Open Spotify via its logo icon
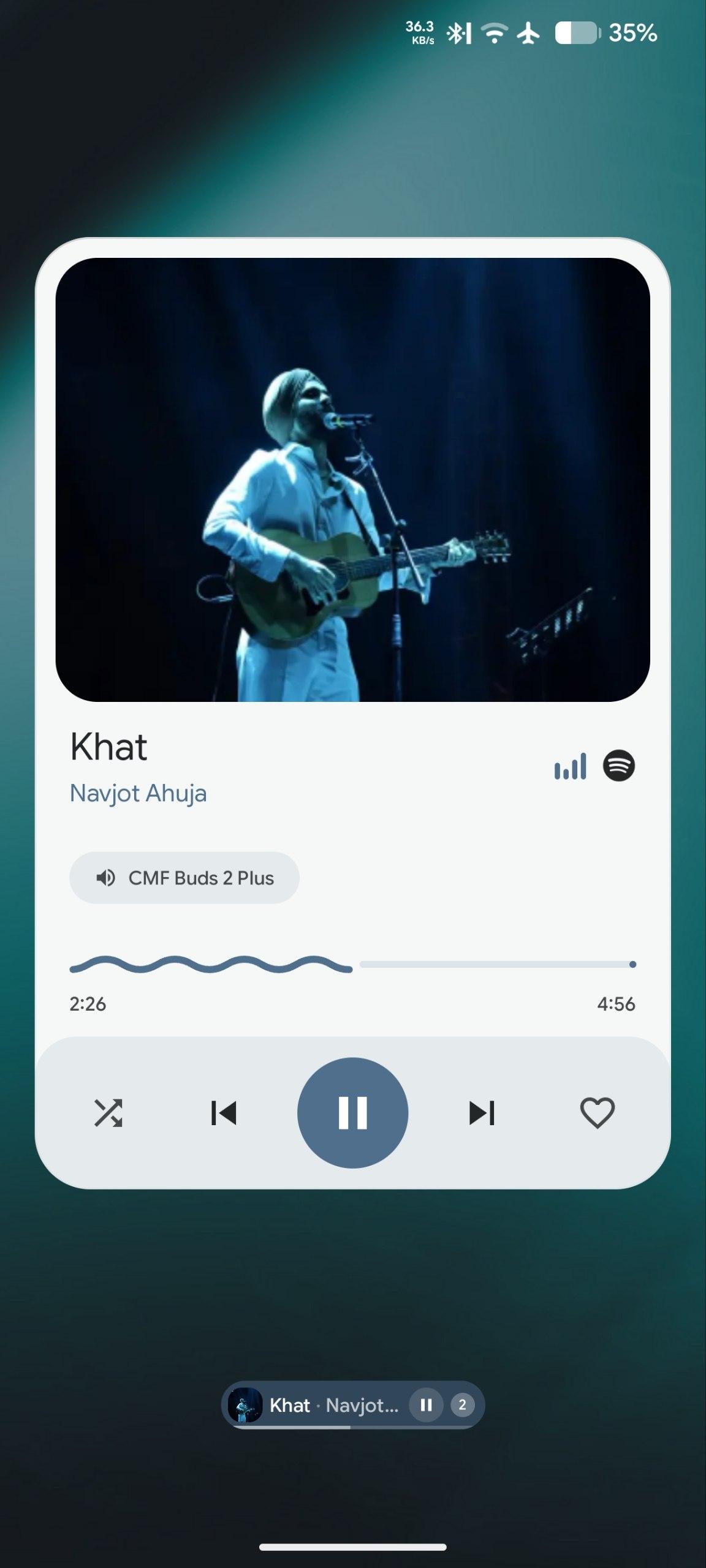The image size is (706, 1568). 619,766
